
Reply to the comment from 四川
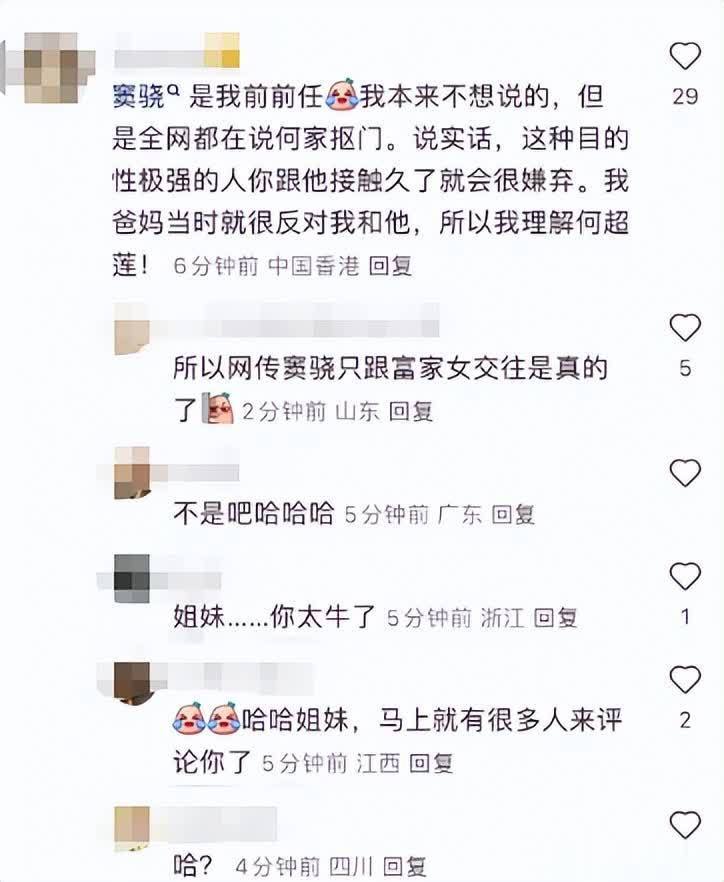[405, 865]
